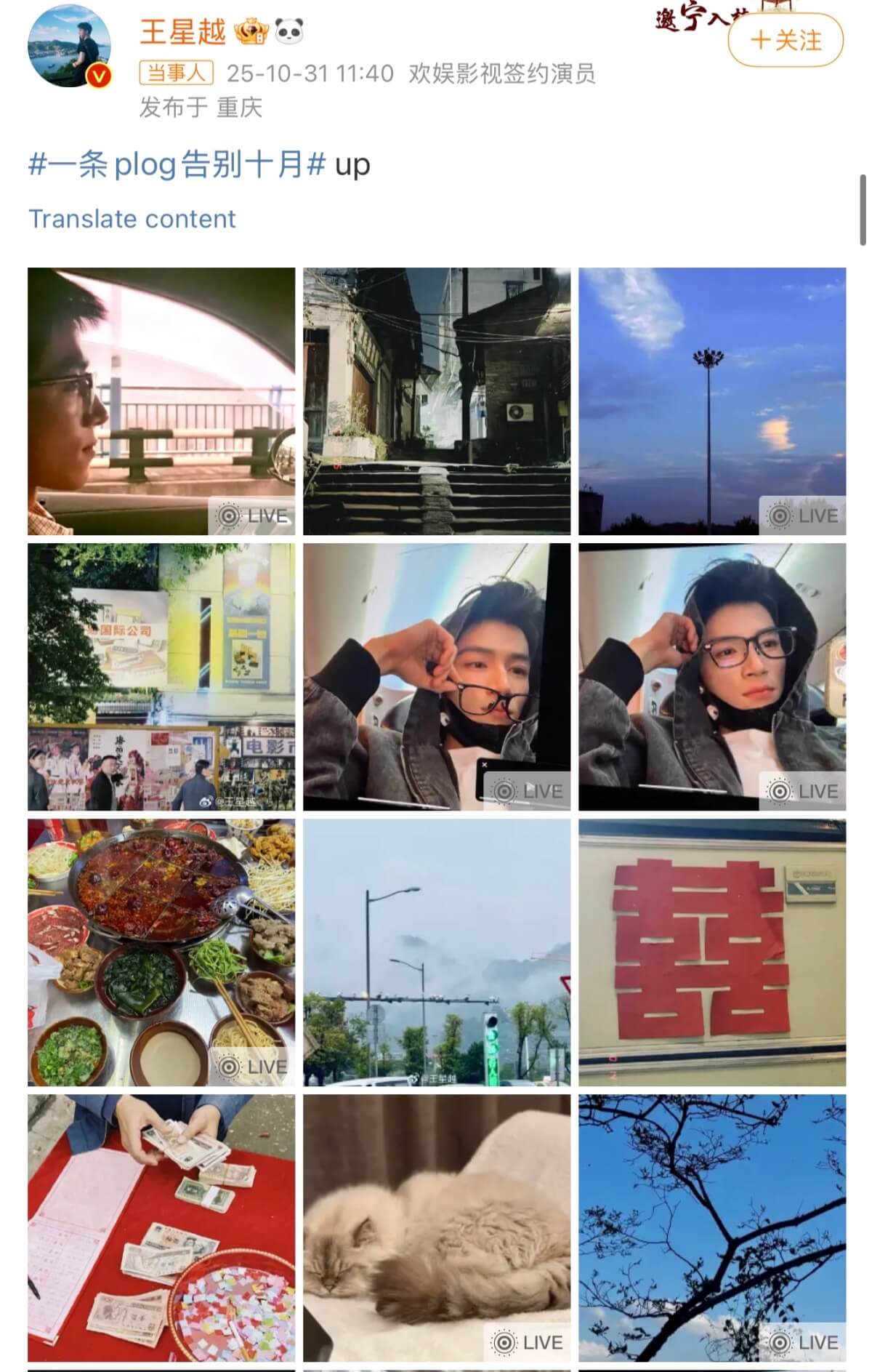
Task: Open the hashtag 一条plog告别十月
Action: 177,165
